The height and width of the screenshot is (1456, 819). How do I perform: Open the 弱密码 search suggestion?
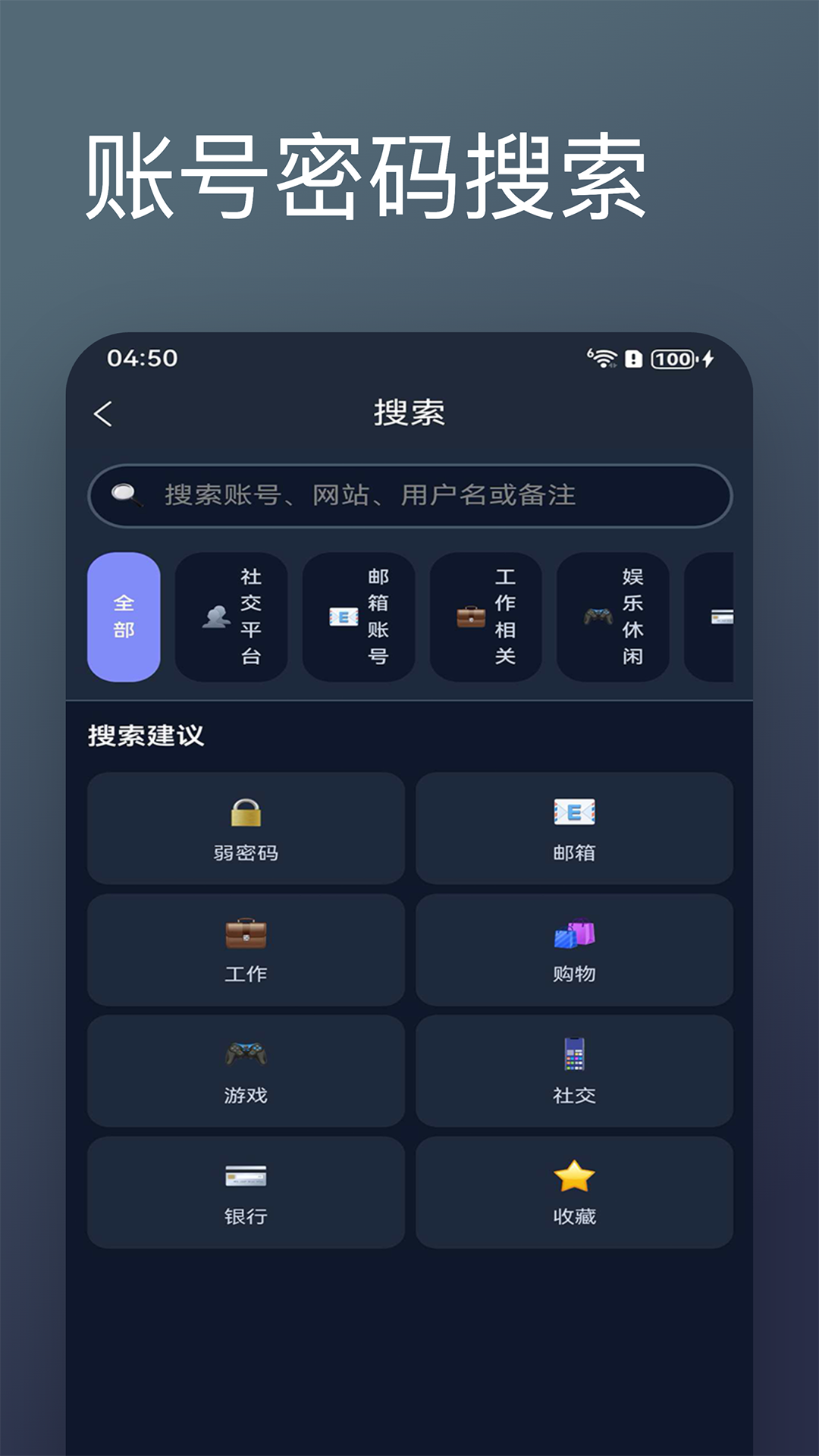pos(246,829)
